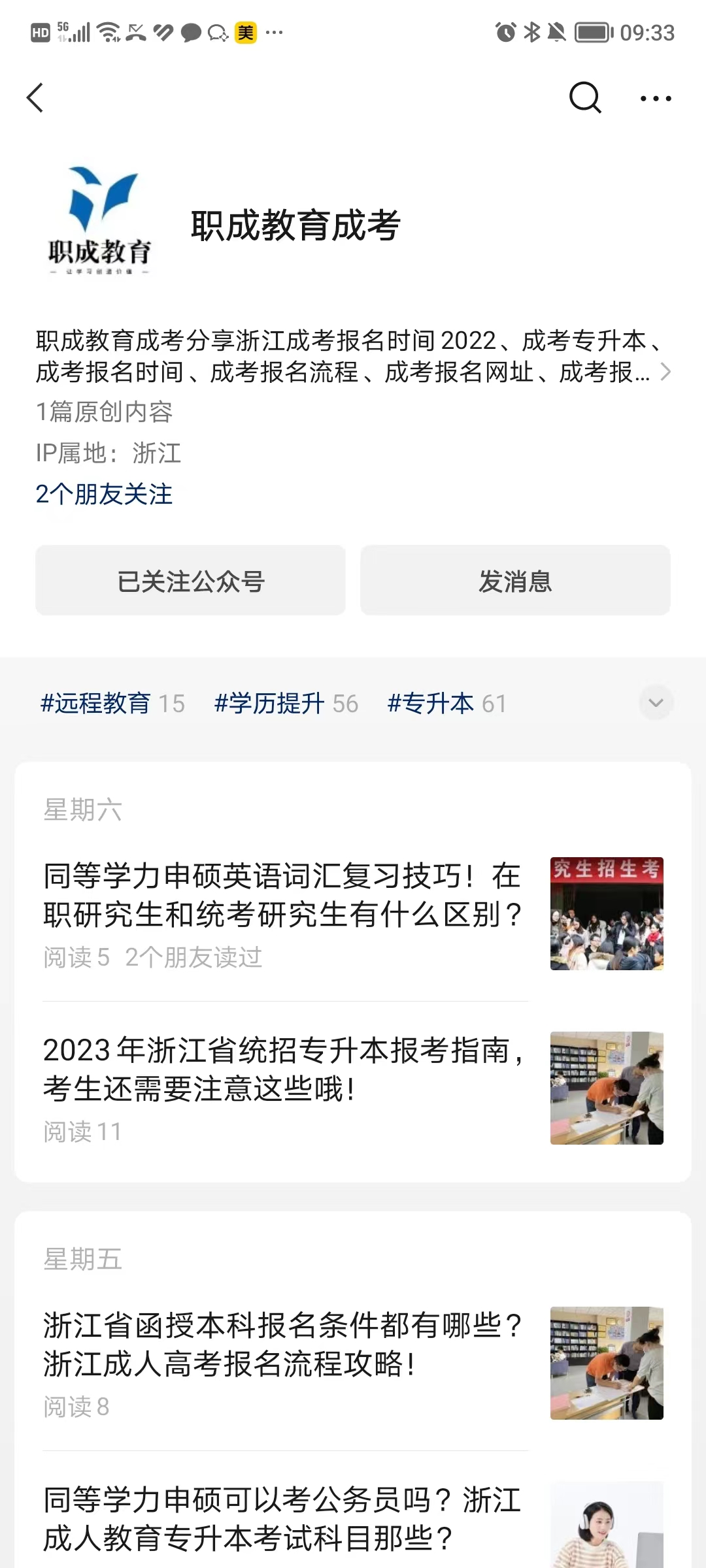706x1568 pixels.
Task: Open the three-dot overflow menu
Action: pyautogui.click(x=656, y=99)
